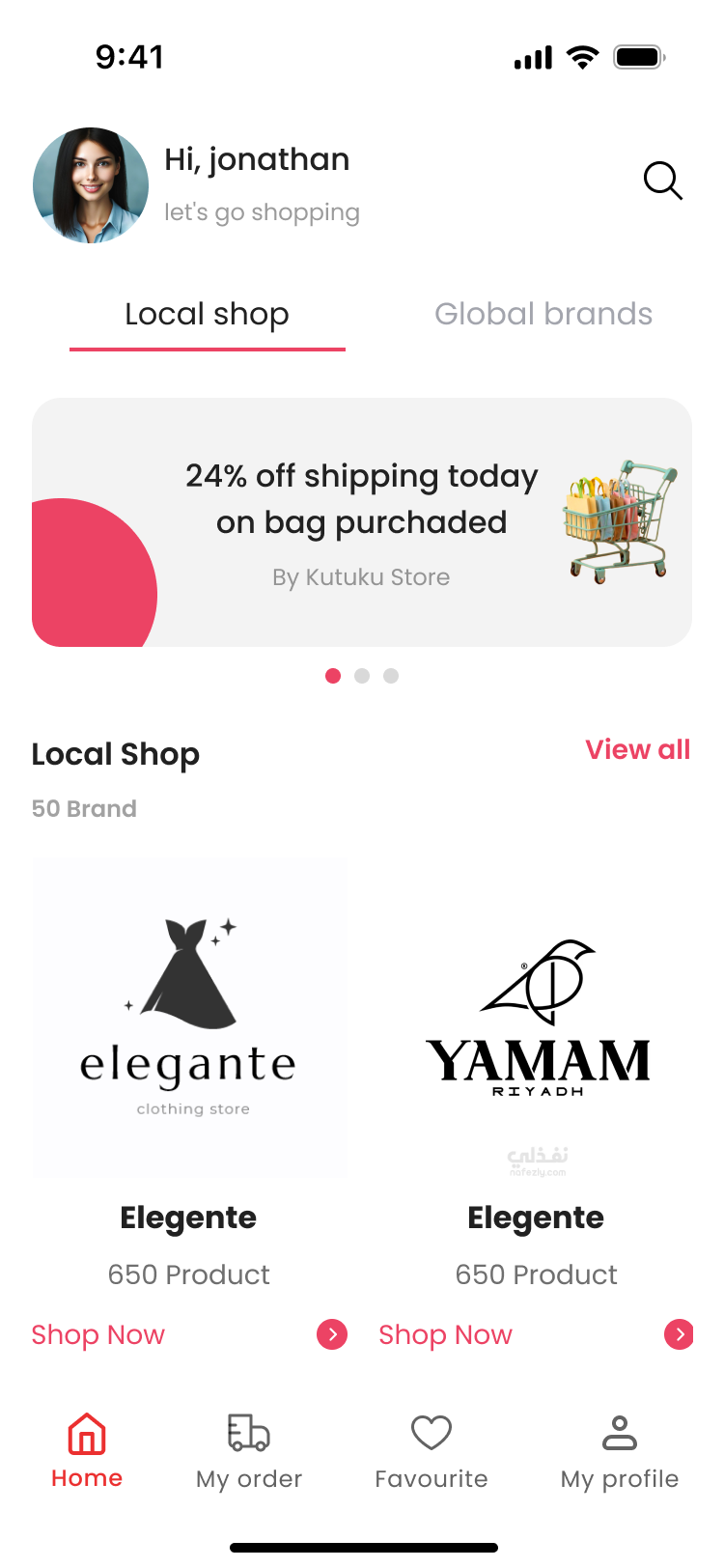Open Jonathan's profile picture

(91, 185)
